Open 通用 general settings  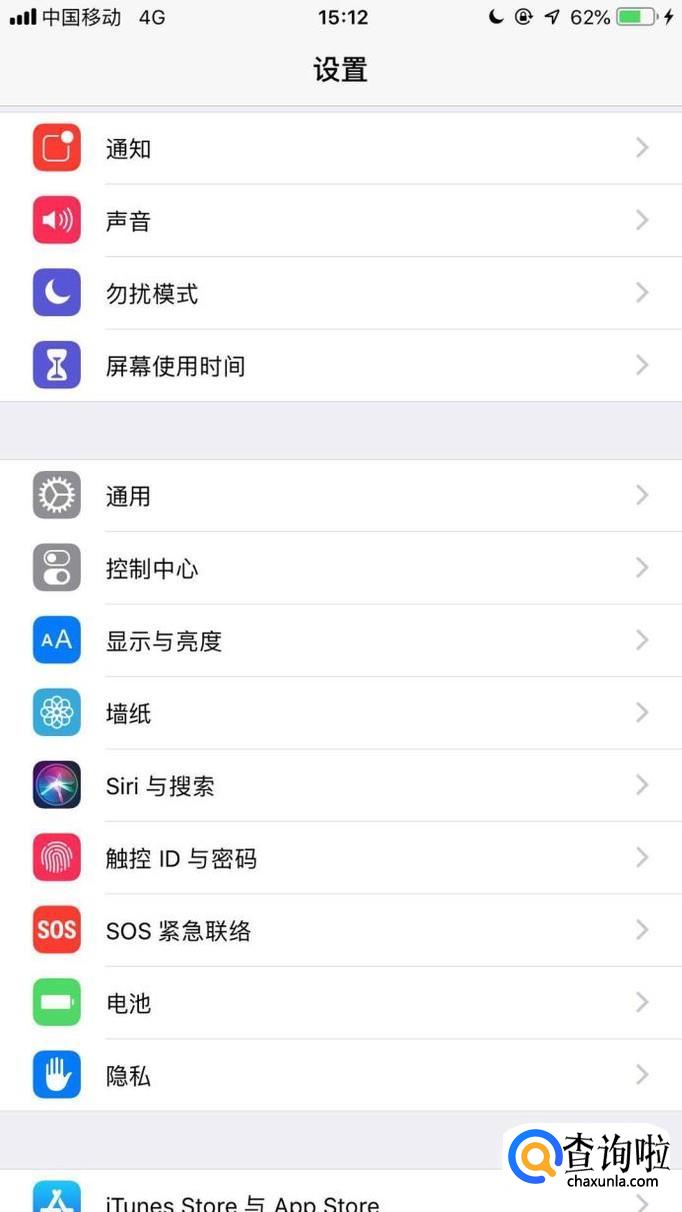[340, 496]
